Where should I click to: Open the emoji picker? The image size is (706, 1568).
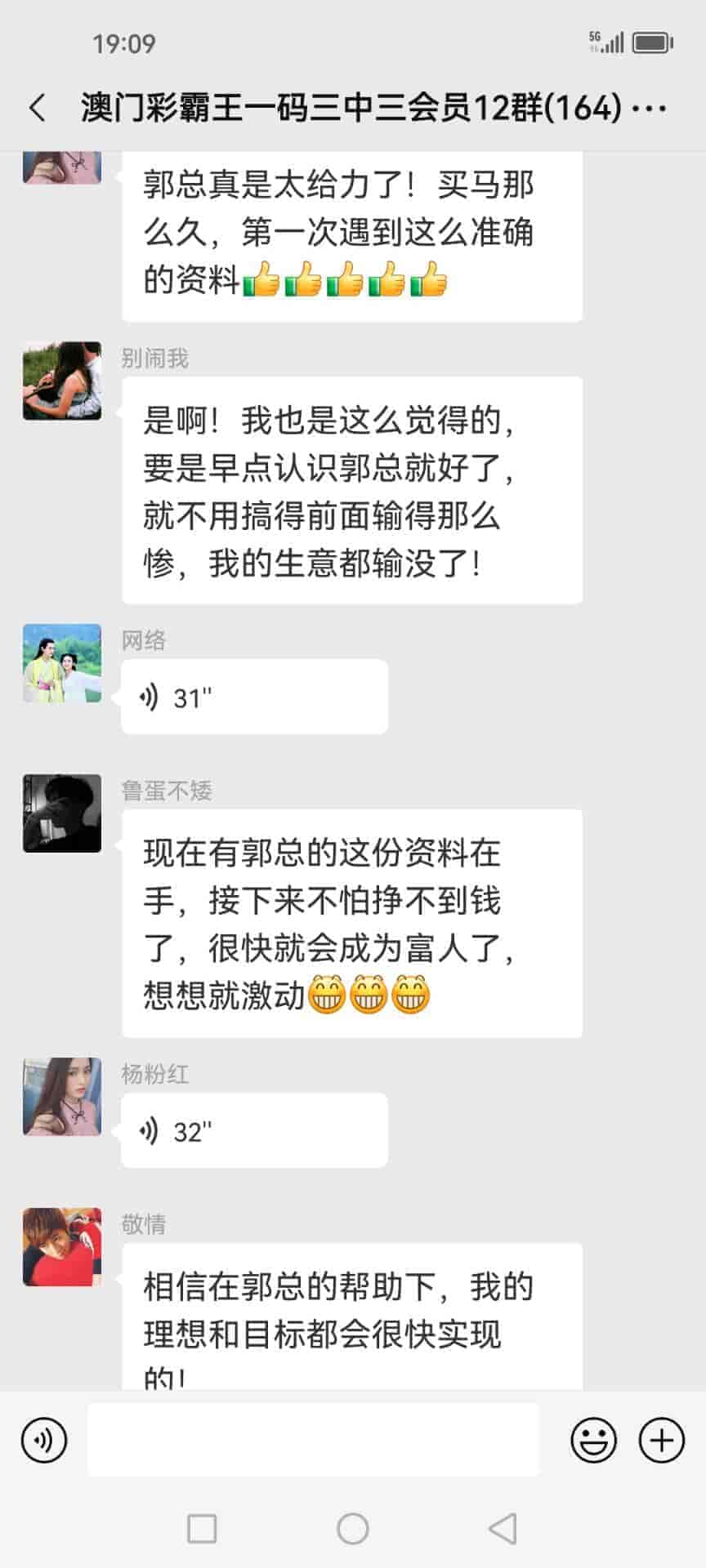tap(593, 1440)
